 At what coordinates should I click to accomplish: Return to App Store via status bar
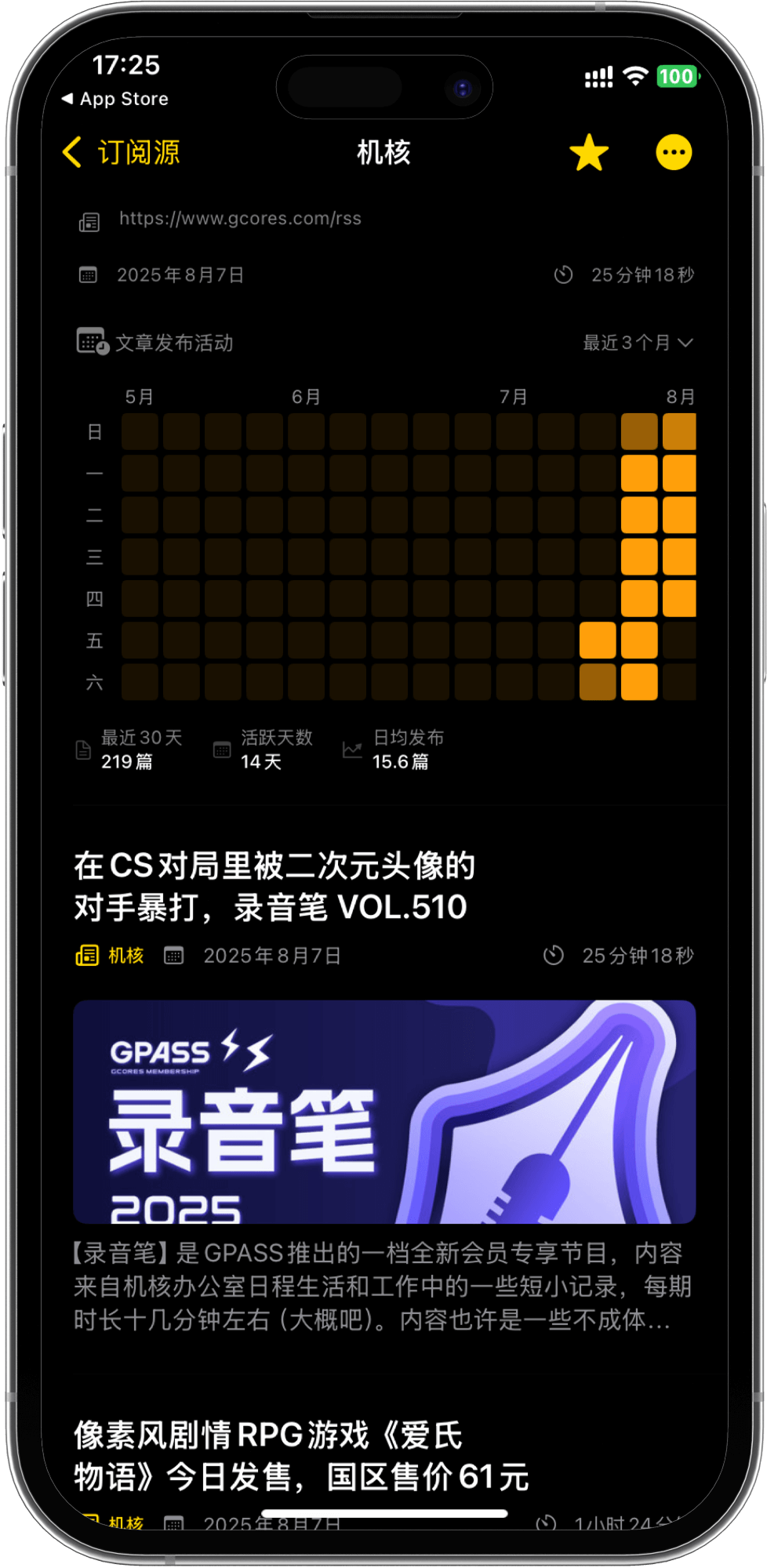pyautogui.click(x=115, y=99)
